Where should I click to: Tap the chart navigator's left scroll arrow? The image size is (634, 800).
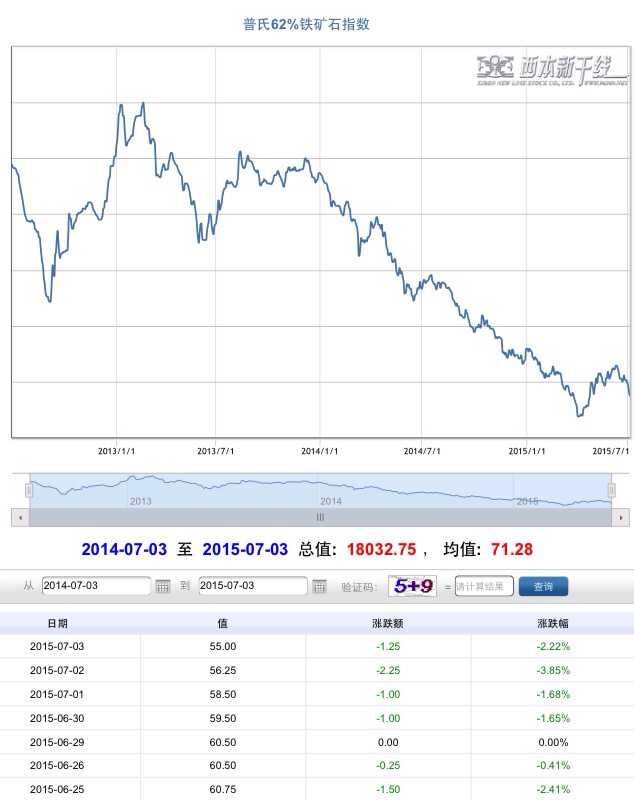click(x=20, y=517)
